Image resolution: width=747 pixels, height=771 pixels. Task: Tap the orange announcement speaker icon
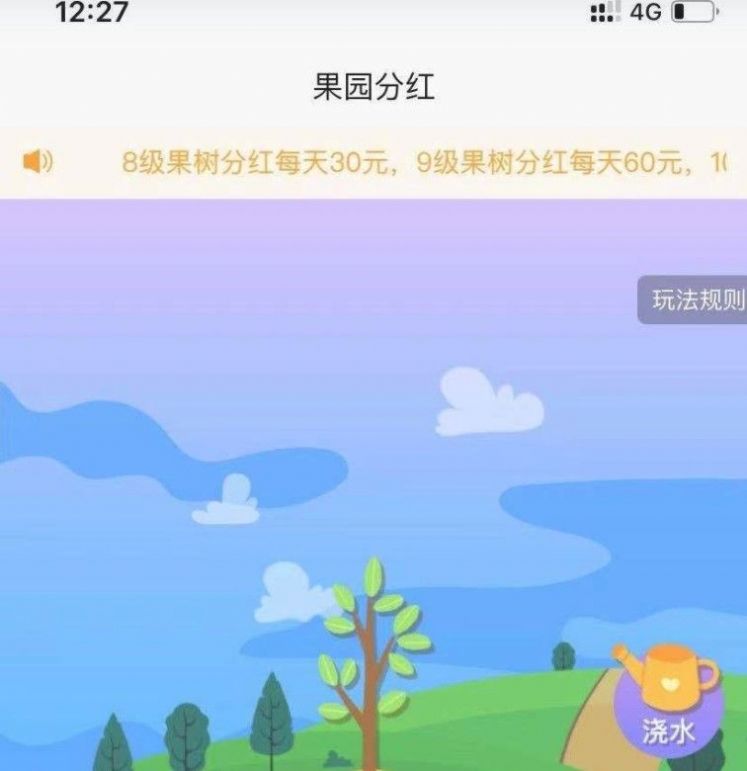pos(36,160)
